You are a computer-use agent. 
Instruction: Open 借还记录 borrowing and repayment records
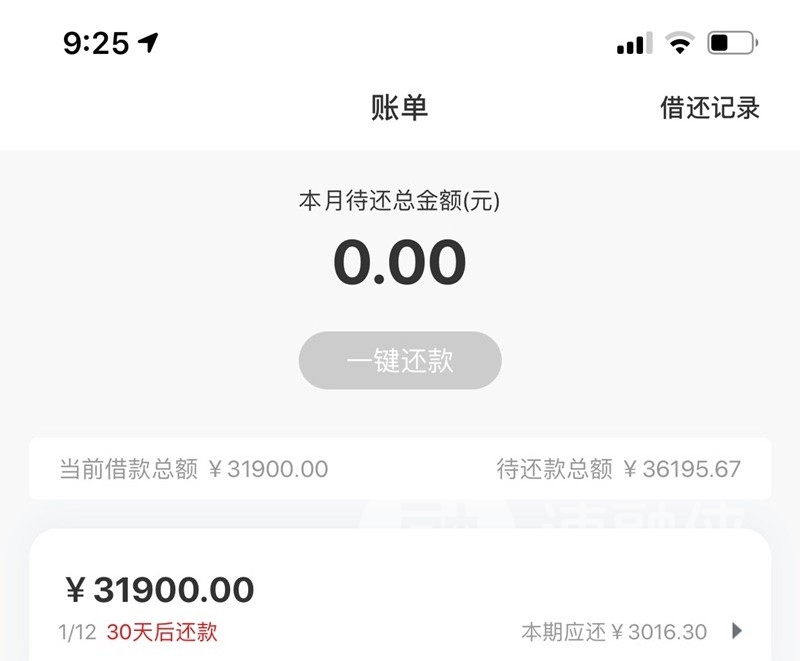point(709,108)
